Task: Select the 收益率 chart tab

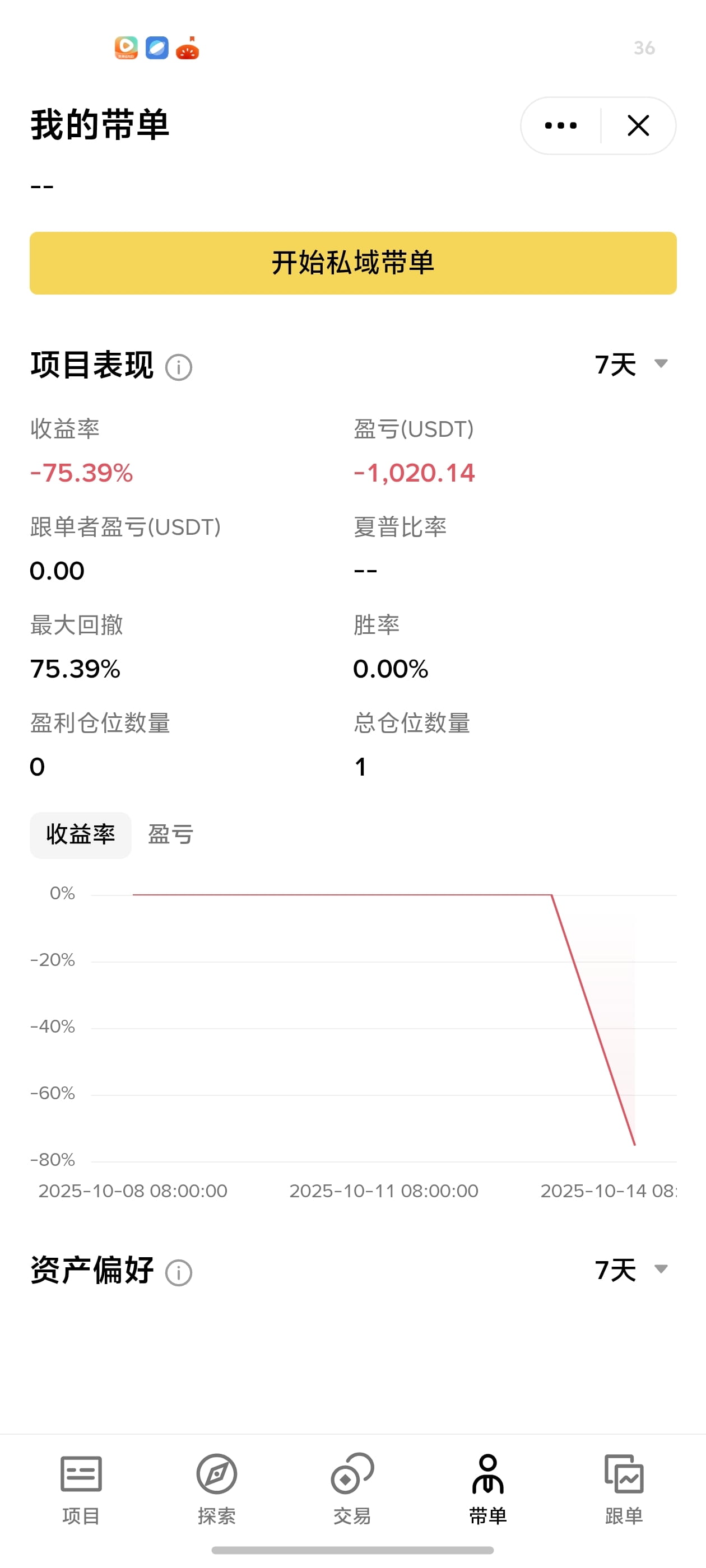Action: 81,834
